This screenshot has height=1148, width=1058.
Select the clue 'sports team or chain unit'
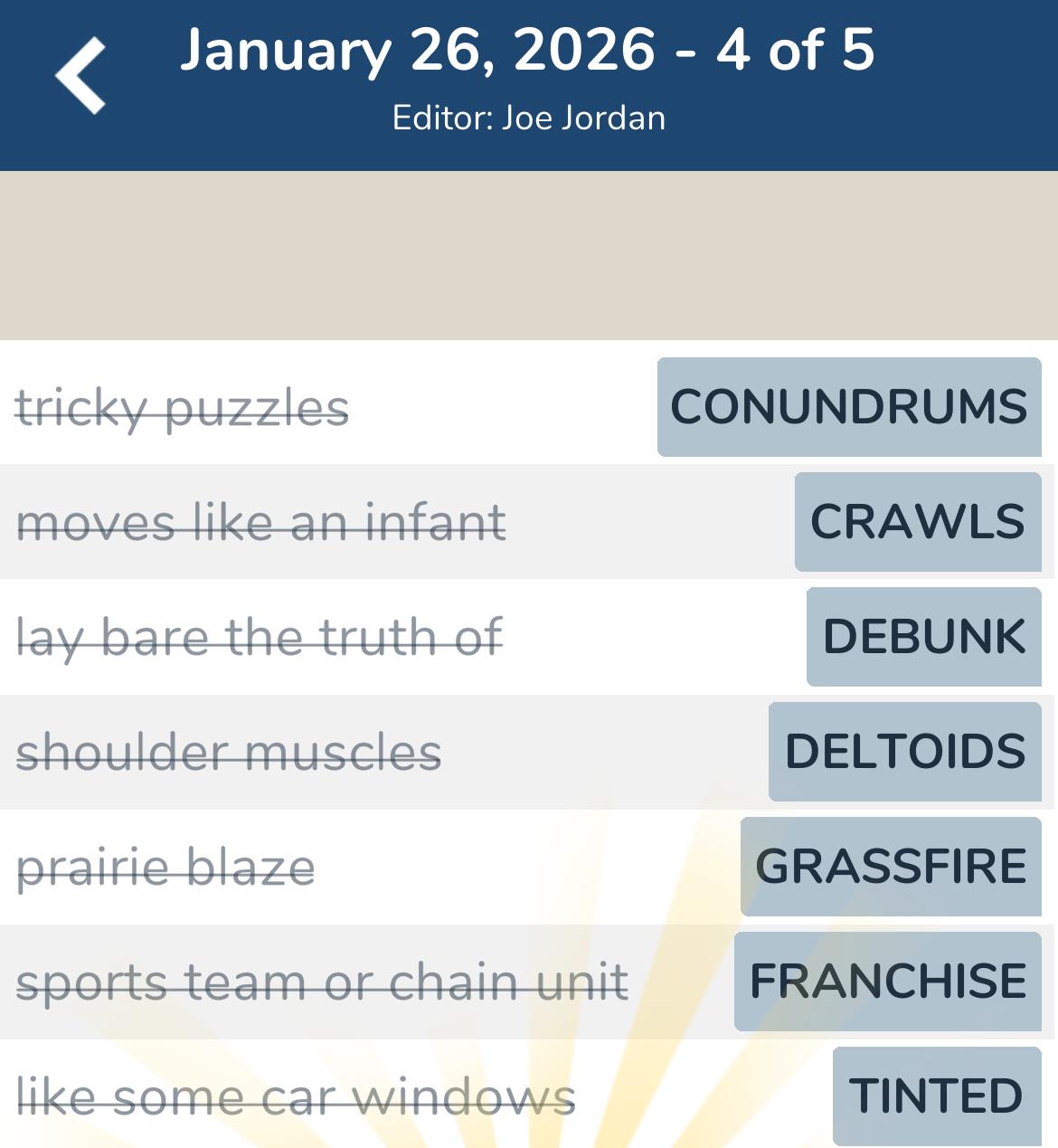point(323,981)
